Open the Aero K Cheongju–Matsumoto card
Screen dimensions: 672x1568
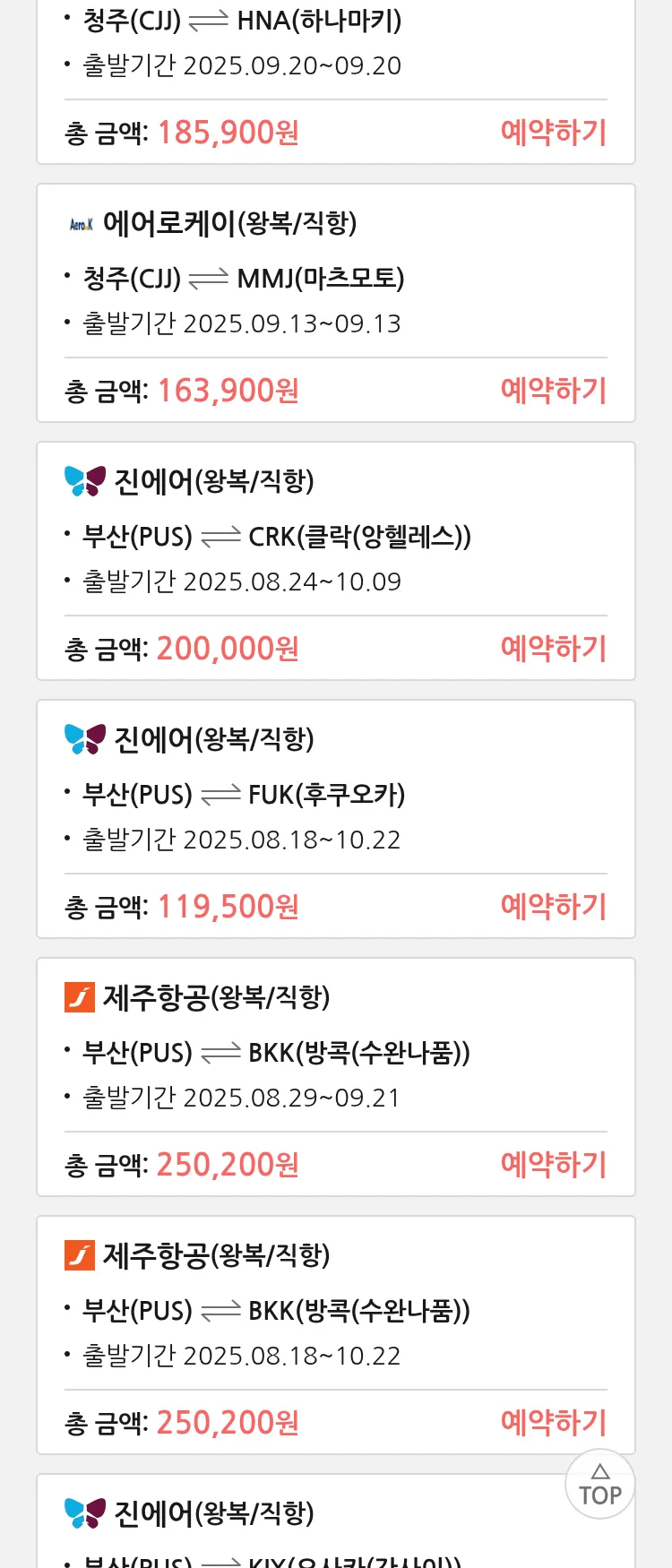(335, 278)
